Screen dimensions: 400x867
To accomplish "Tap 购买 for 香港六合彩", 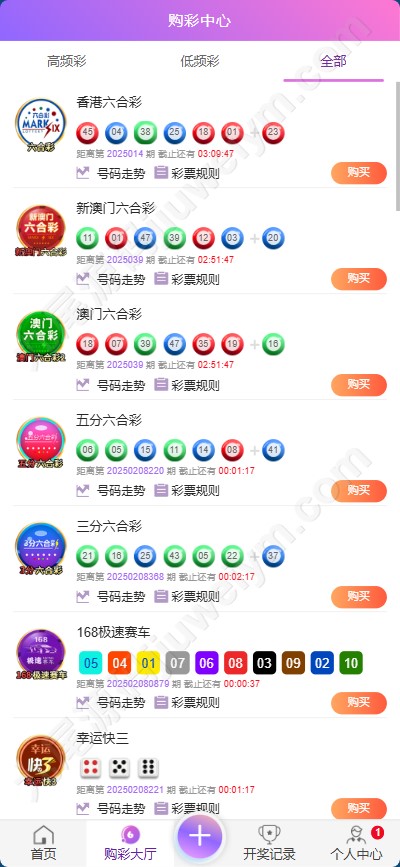I will click(359, 173).
